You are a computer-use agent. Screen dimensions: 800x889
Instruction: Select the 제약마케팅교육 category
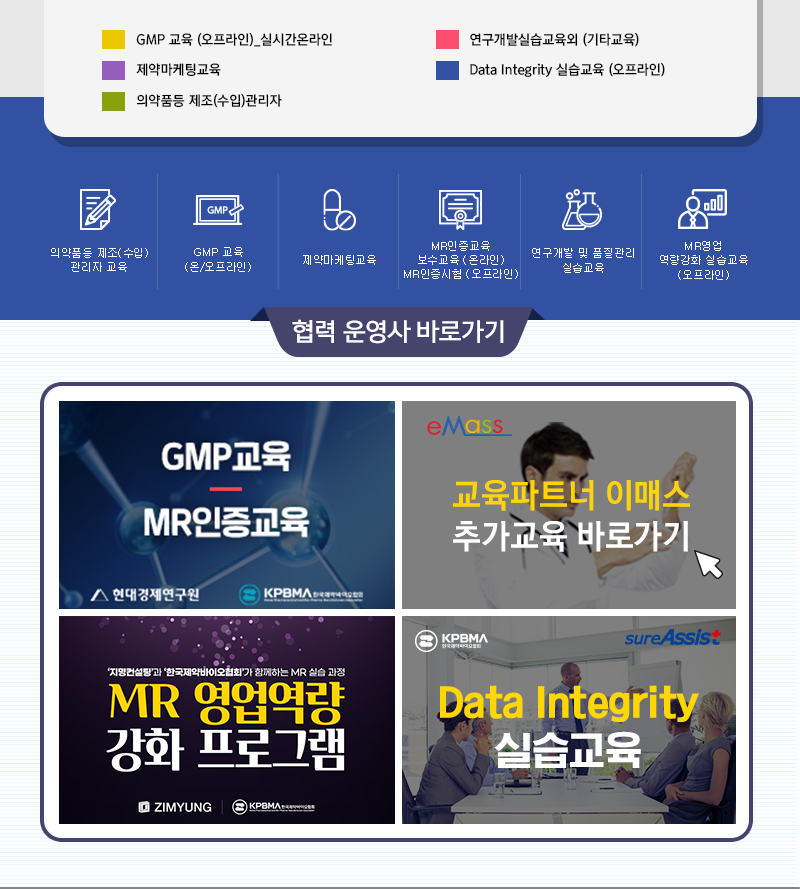click(x=339, y=230)
